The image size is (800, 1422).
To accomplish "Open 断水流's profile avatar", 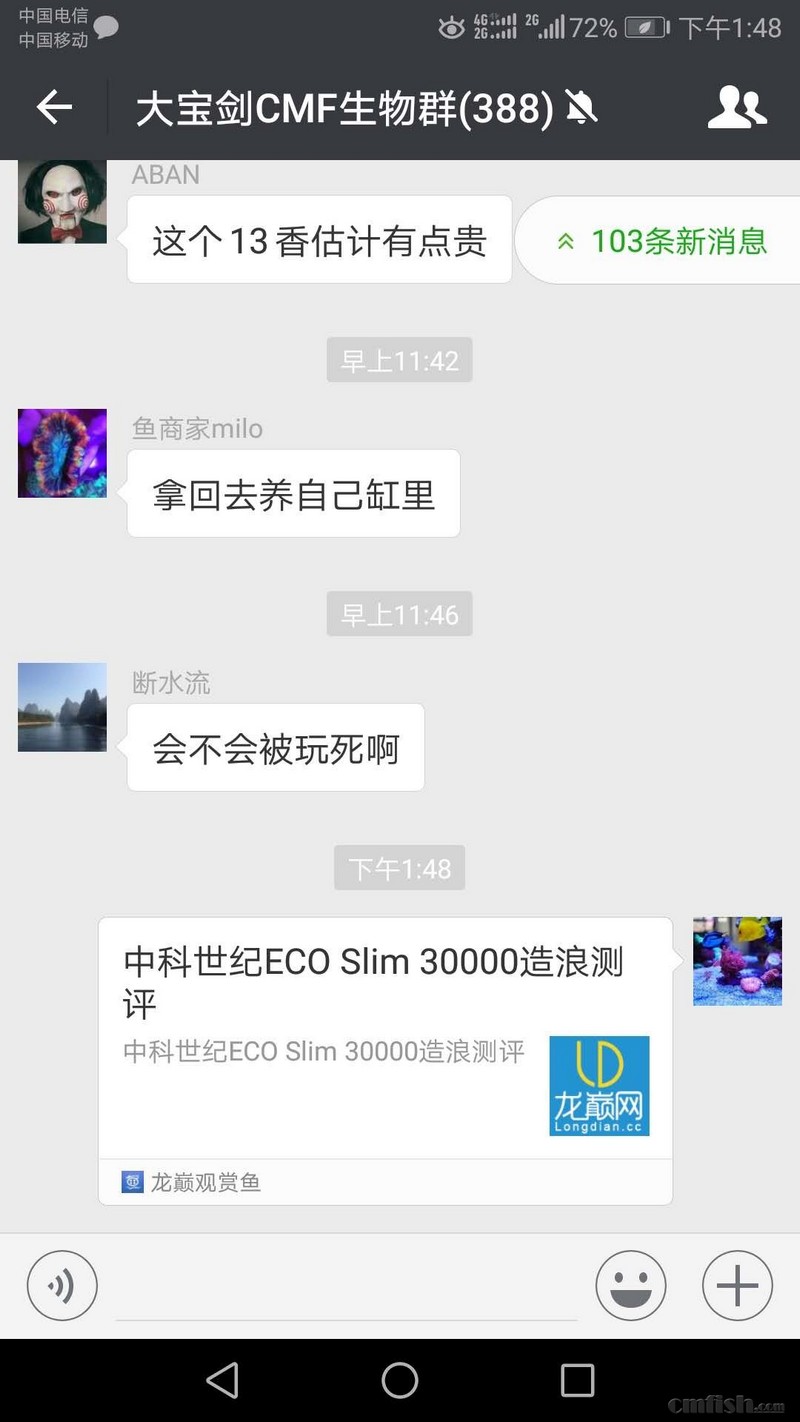I will (62, 707).
